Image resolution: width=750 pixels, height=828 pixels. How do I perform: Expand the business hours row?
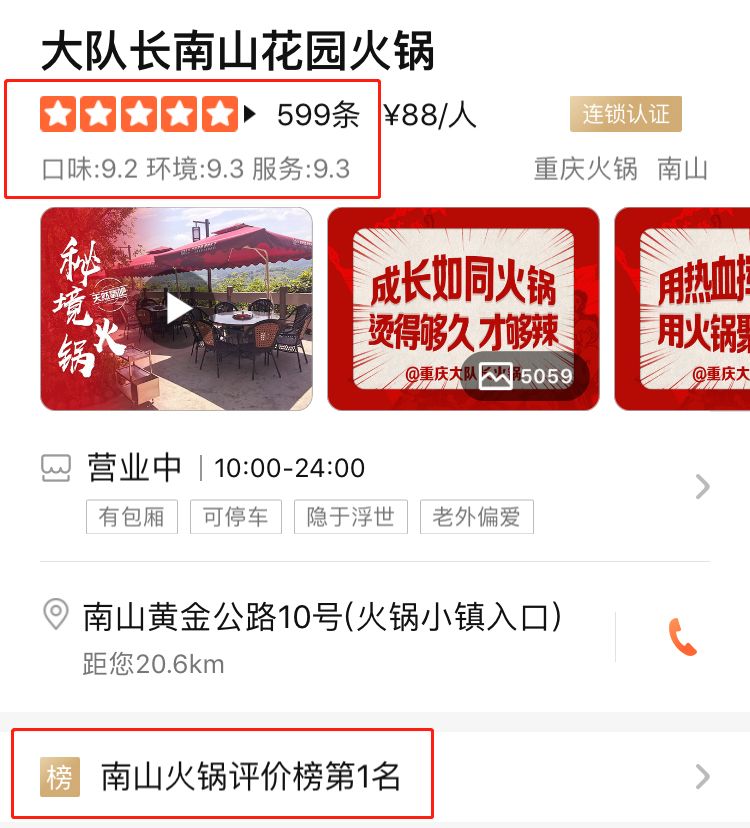pos(702,487)
